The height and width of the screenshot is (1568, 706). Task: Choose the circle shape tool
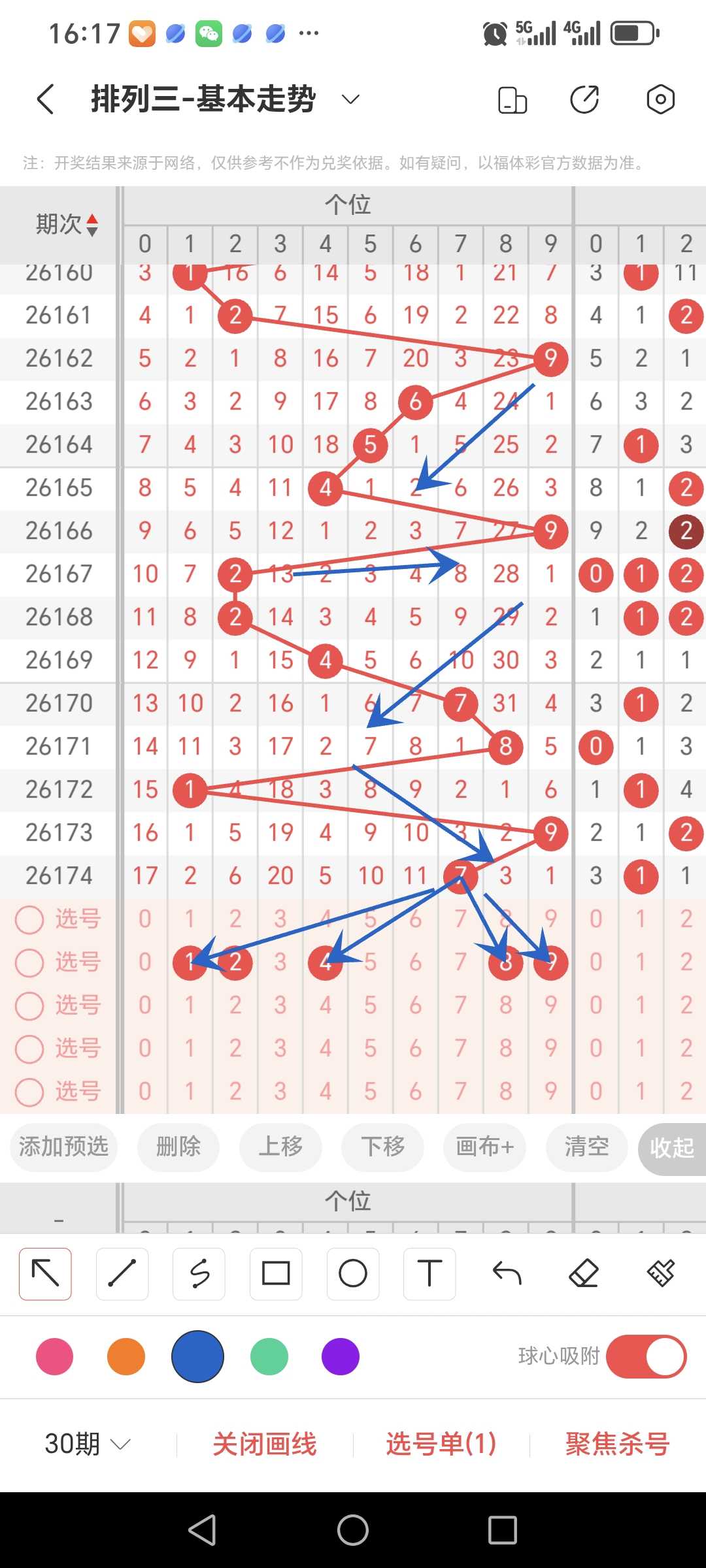pos(353,1273)
